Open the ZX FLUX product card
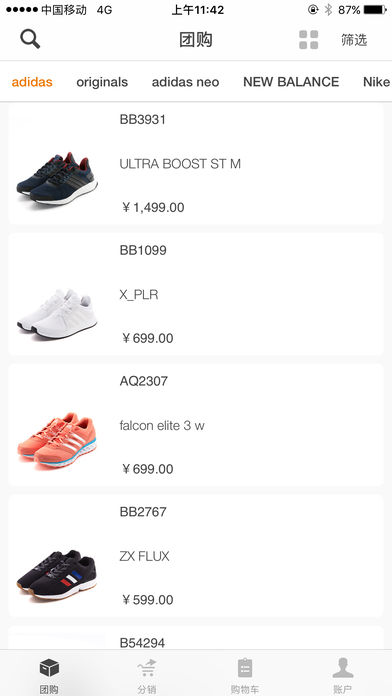This screenshot has width=392, height=696. 196,556
